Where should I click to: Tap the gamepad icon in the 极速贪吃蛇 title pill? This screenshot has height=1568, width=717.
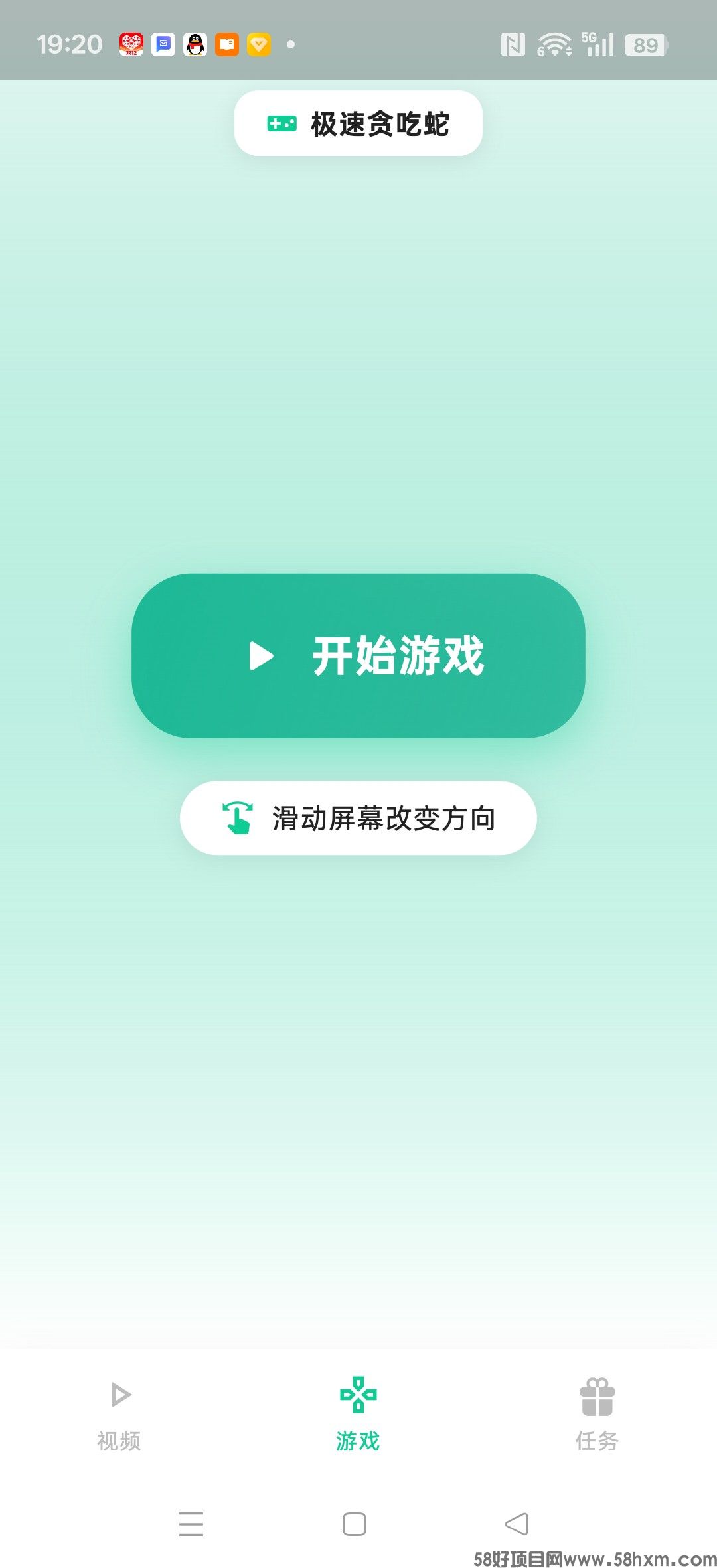pyautogui.click(x=281, y=123)
